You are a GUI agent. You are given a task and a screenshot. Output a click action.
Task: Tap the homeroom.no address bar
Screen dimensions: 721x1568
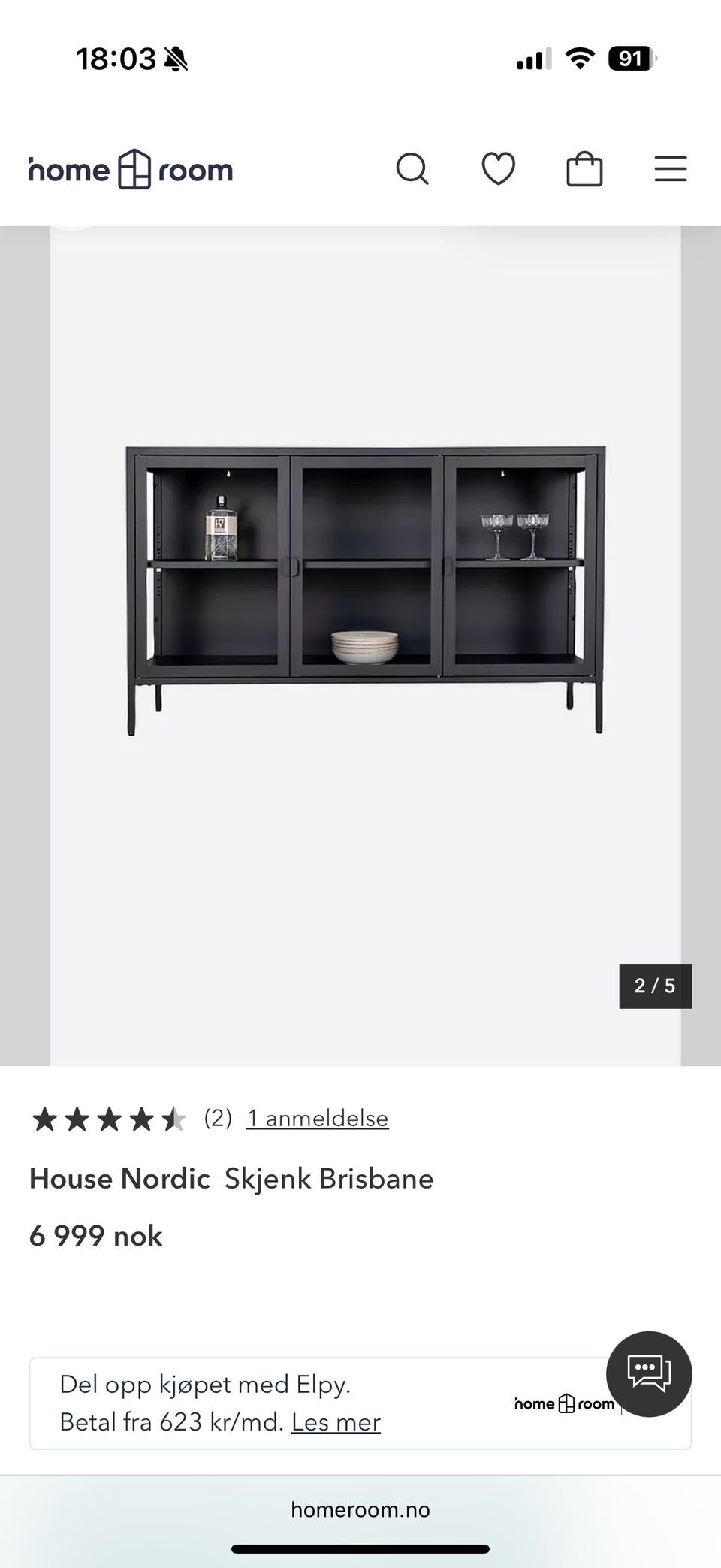tap(360, 1510)
